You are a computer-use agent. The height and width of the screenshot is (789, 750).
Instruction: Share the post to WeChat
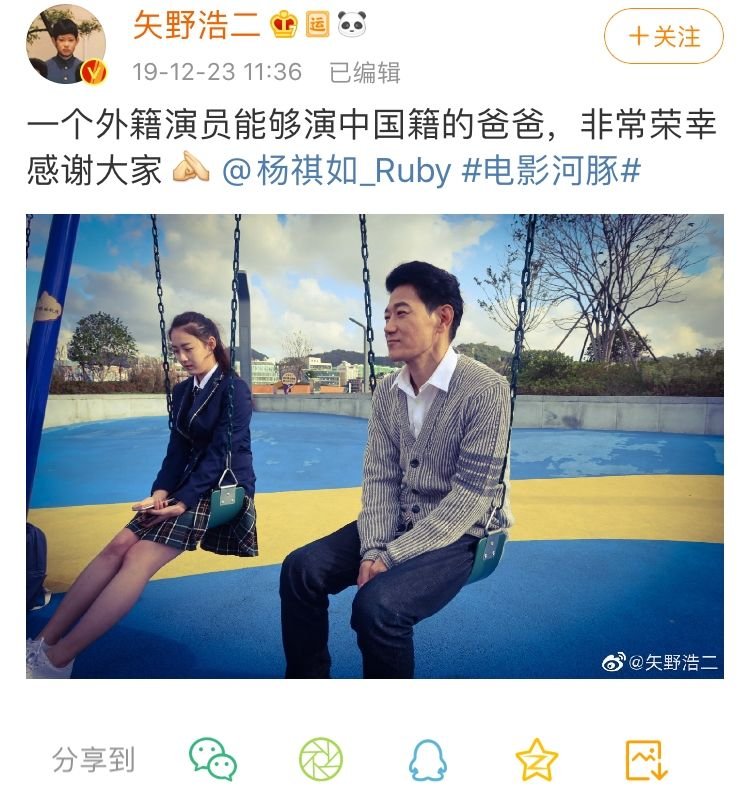(x=213, y=759)
